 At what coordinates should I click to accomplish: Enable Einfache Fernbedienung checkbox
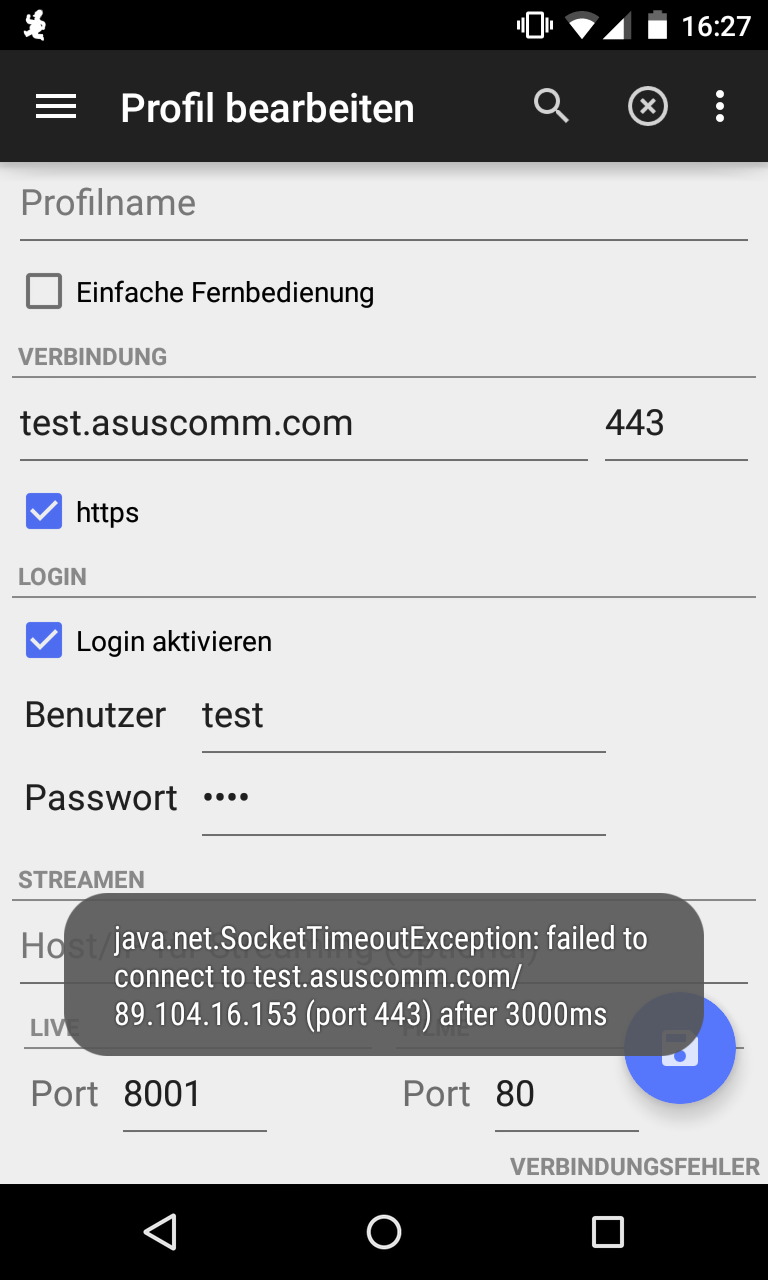point(44,292)
